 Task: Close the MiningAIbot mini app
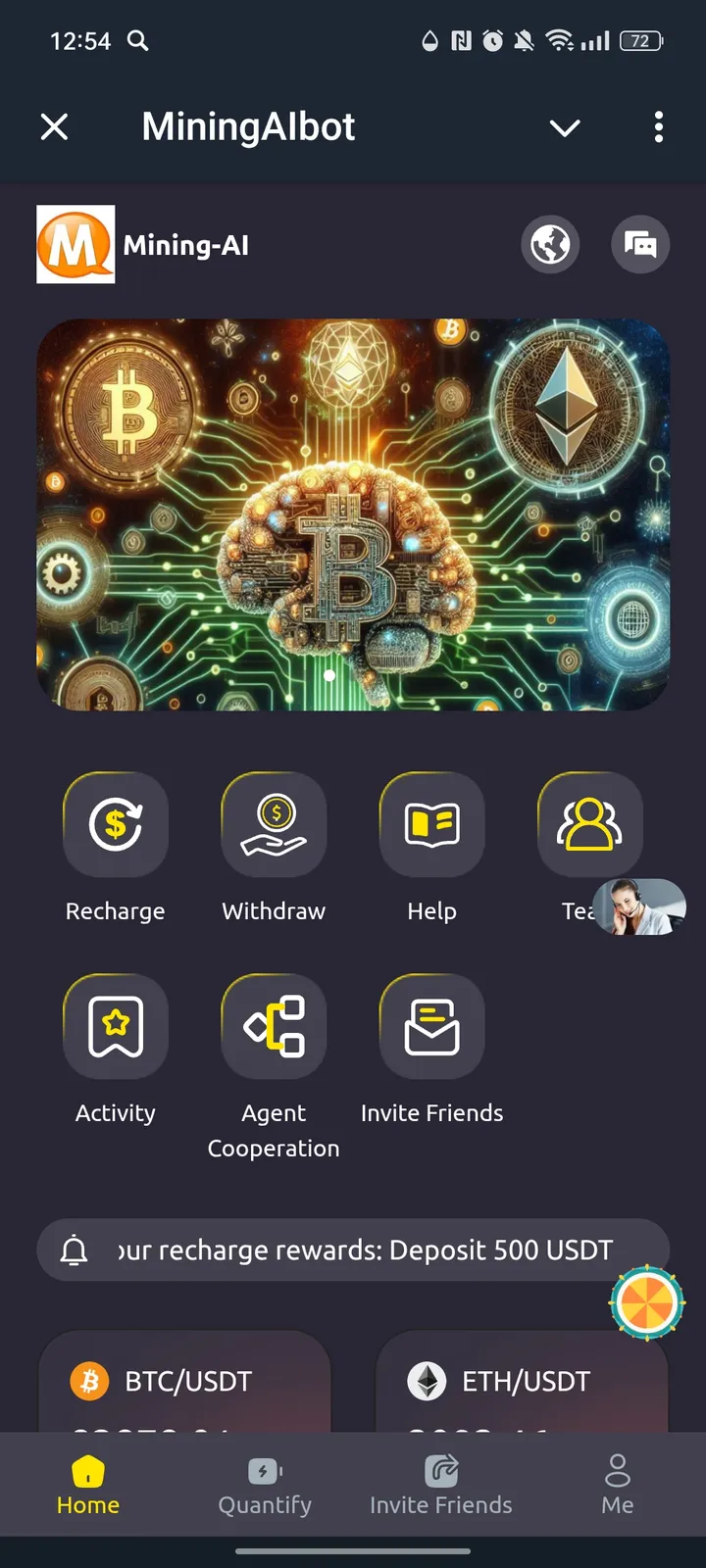point(55,126)
